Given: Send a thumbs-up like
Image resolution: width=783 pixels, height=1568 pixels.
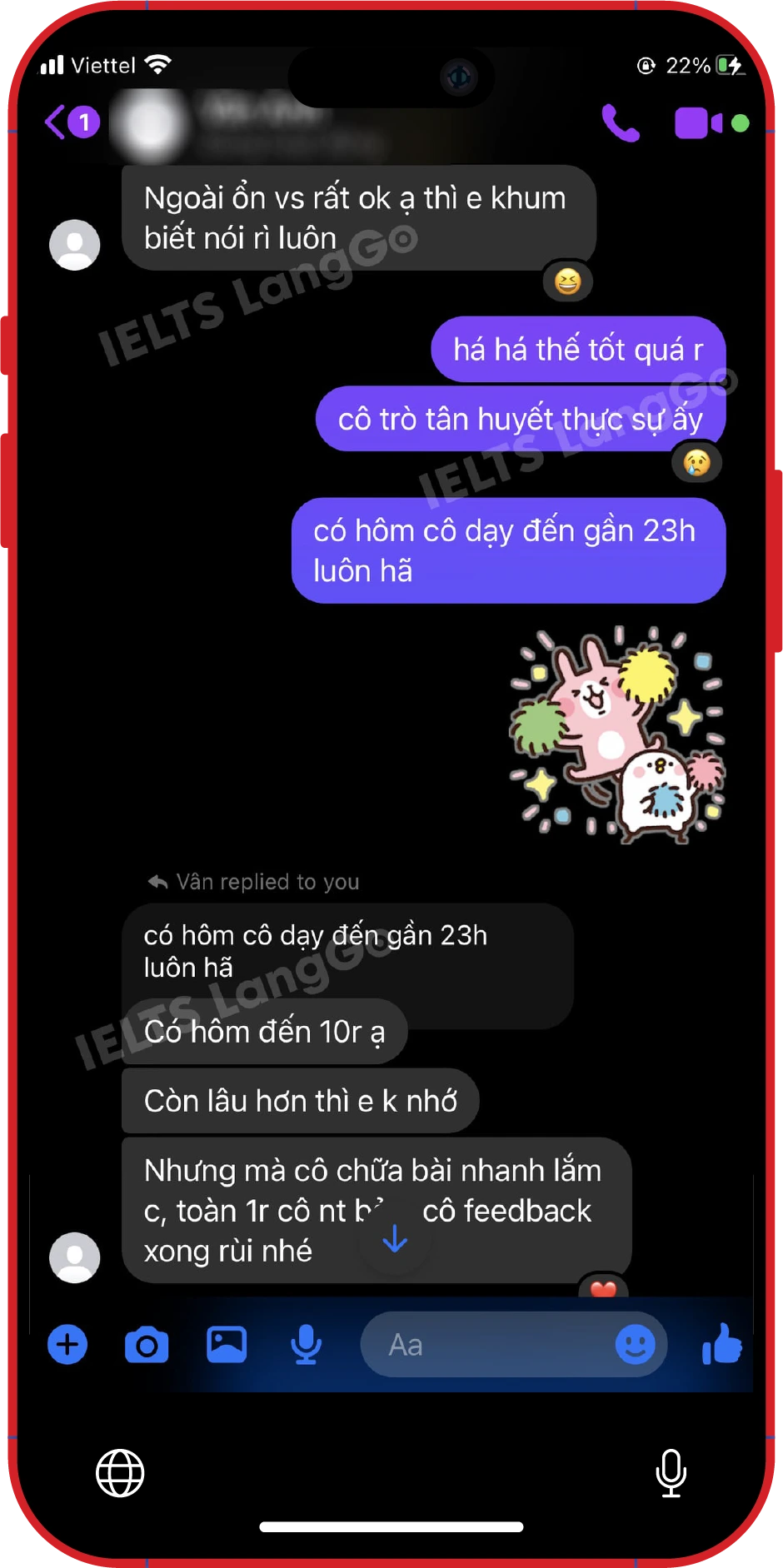Looking at the screenshot, I should point(721,1343).
